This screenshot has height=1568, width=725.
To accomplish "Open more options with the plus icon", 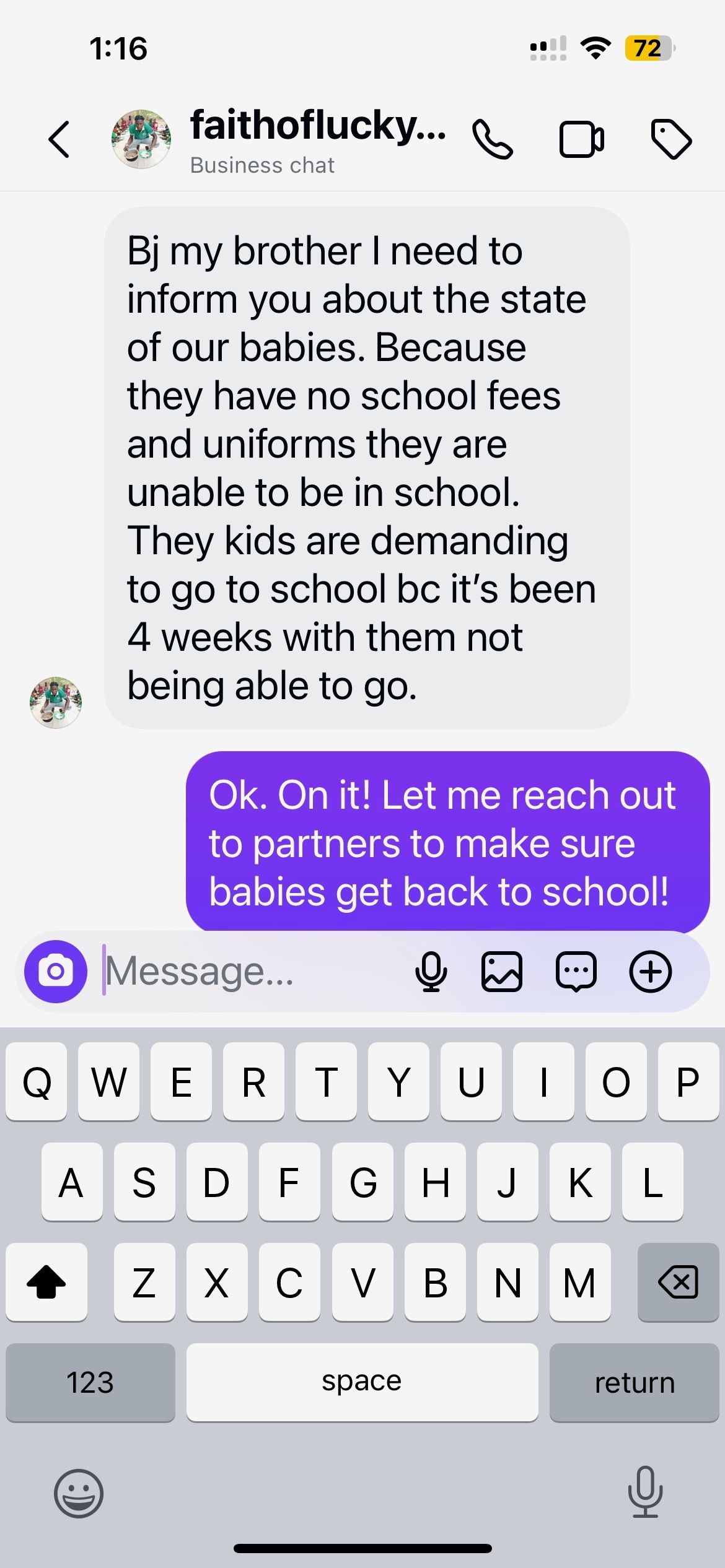I will 650,971.
